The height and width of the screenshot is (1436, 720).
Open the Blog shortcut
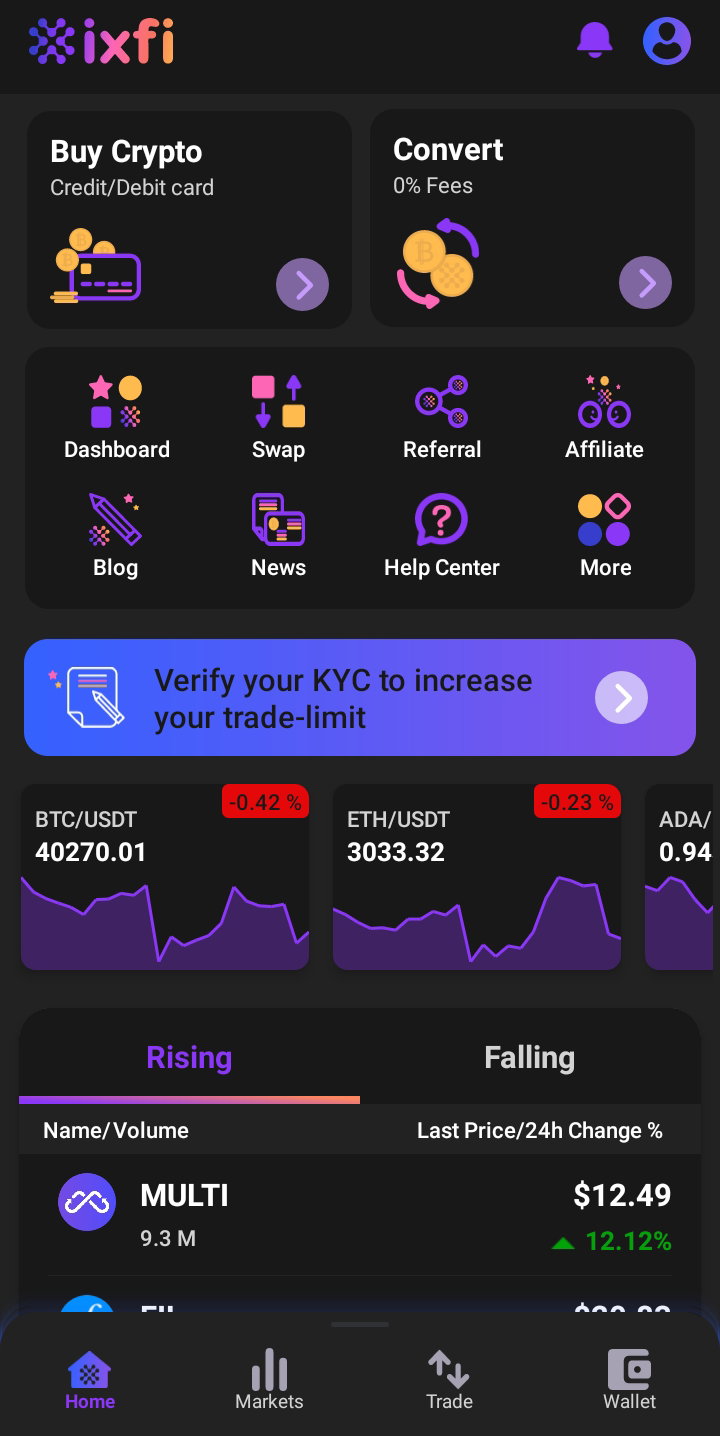(115, 536)
